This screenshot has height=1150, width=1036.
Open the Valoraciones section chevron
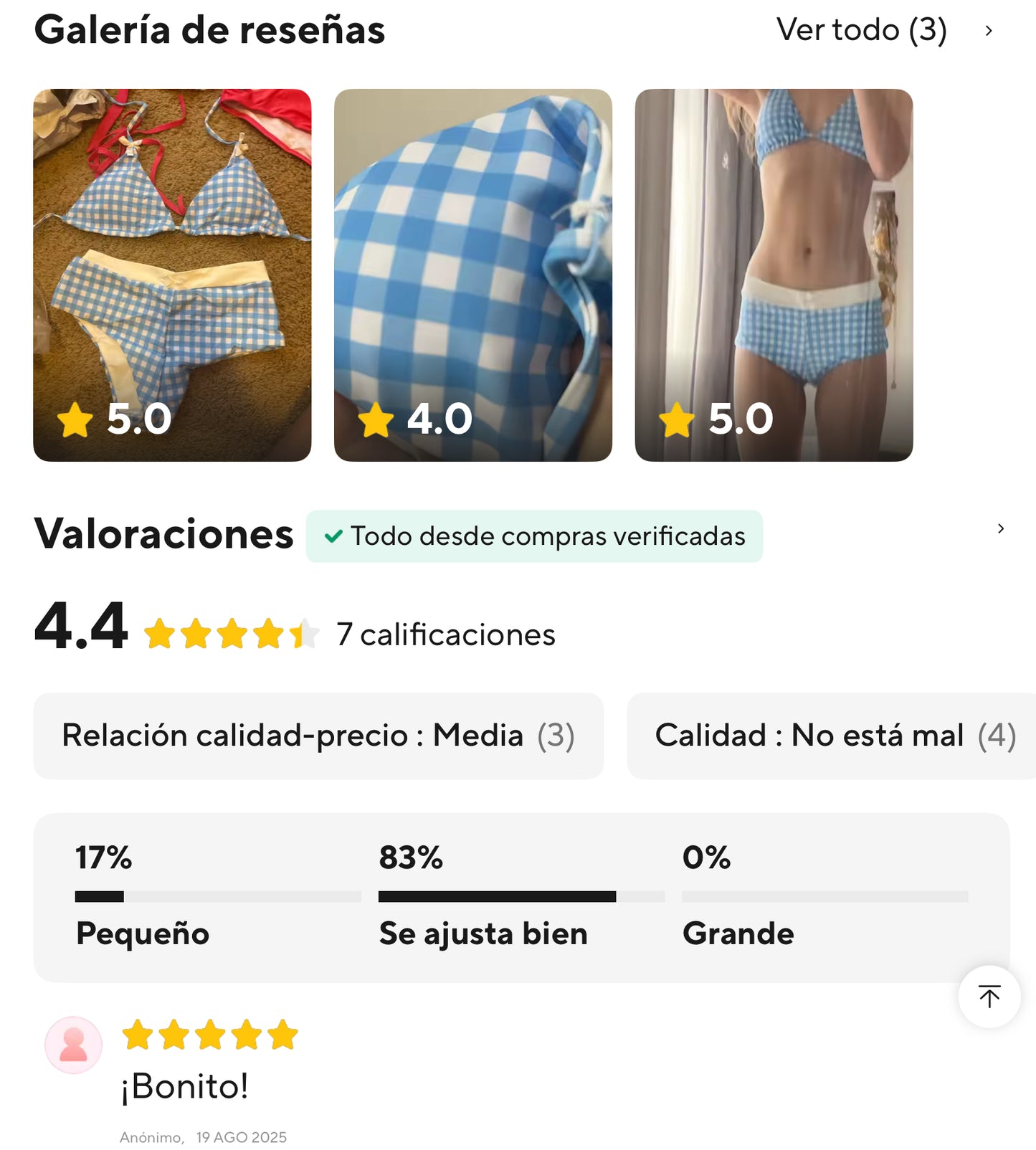pyautogui.click(x=1001, y=528)
